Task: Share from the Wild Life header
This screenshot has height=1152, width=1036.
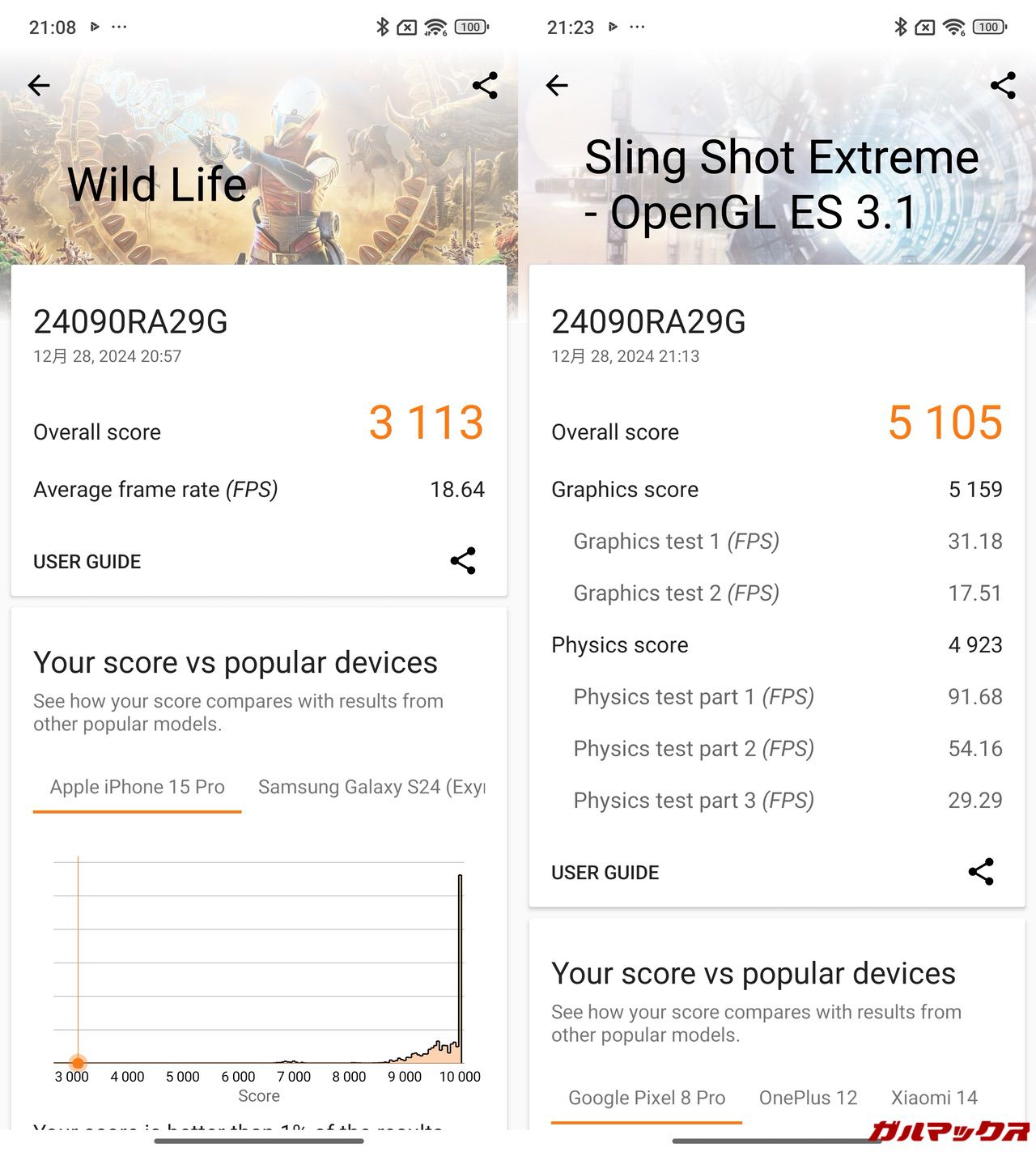Action: 485,85
